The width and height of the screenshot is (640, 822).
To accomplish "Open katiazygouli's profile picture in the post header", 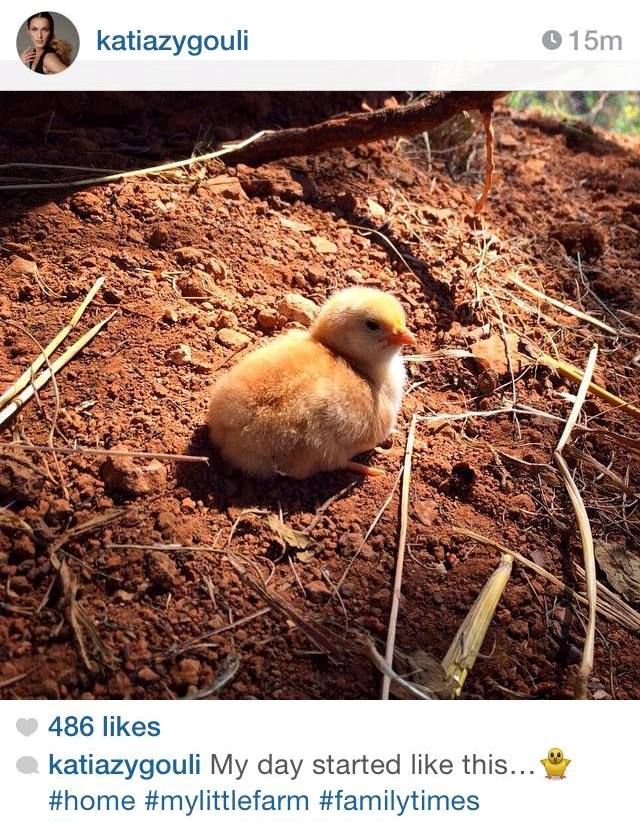I will pos(47,42).
